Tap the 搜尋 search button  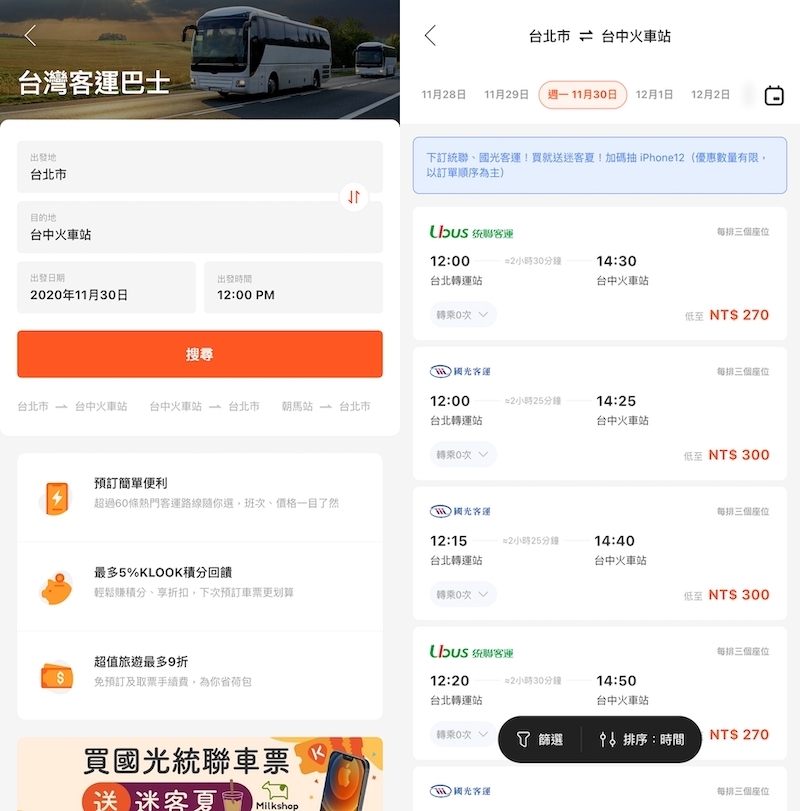(x=200, y=354)
